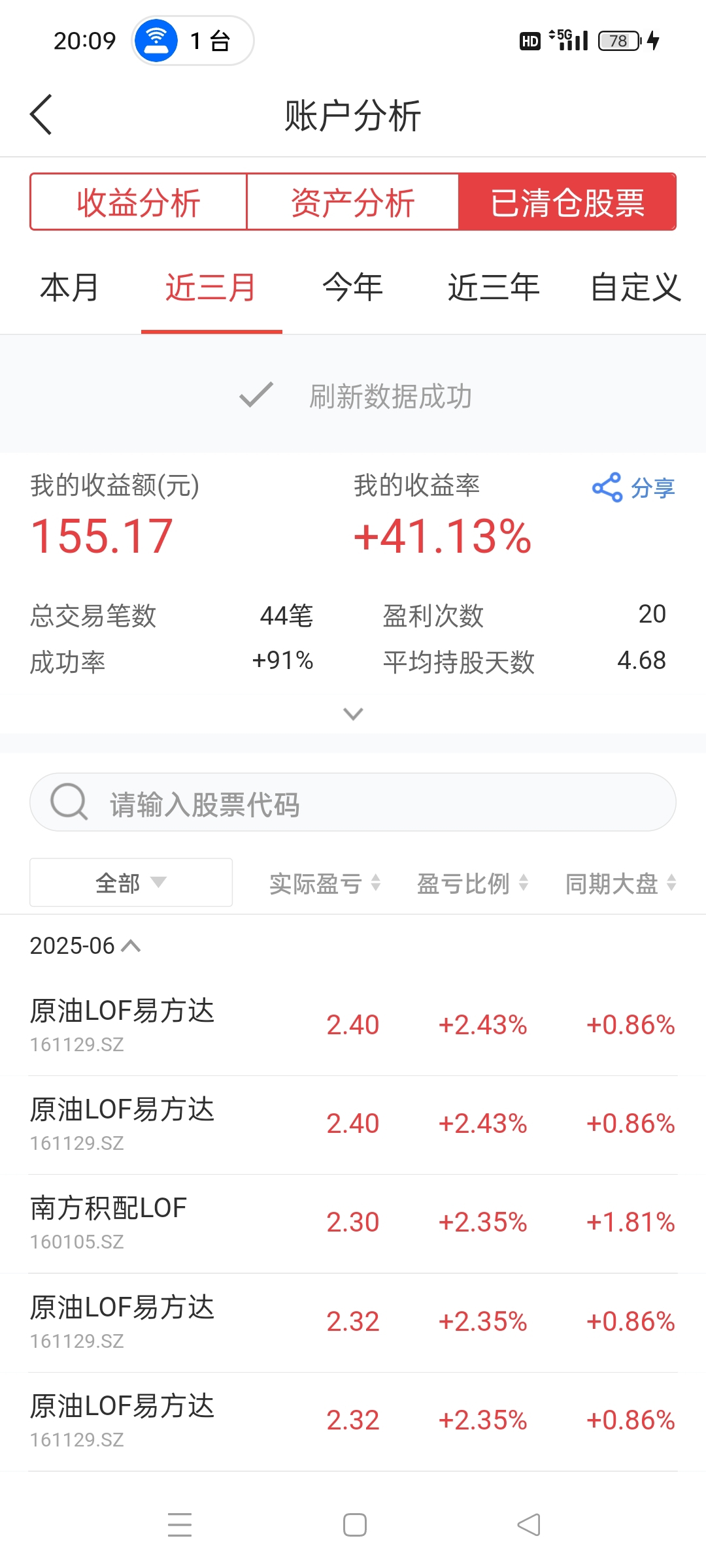Select the 近三月 time range
This screenshot has height=1568, width=706.
(210, 287)
